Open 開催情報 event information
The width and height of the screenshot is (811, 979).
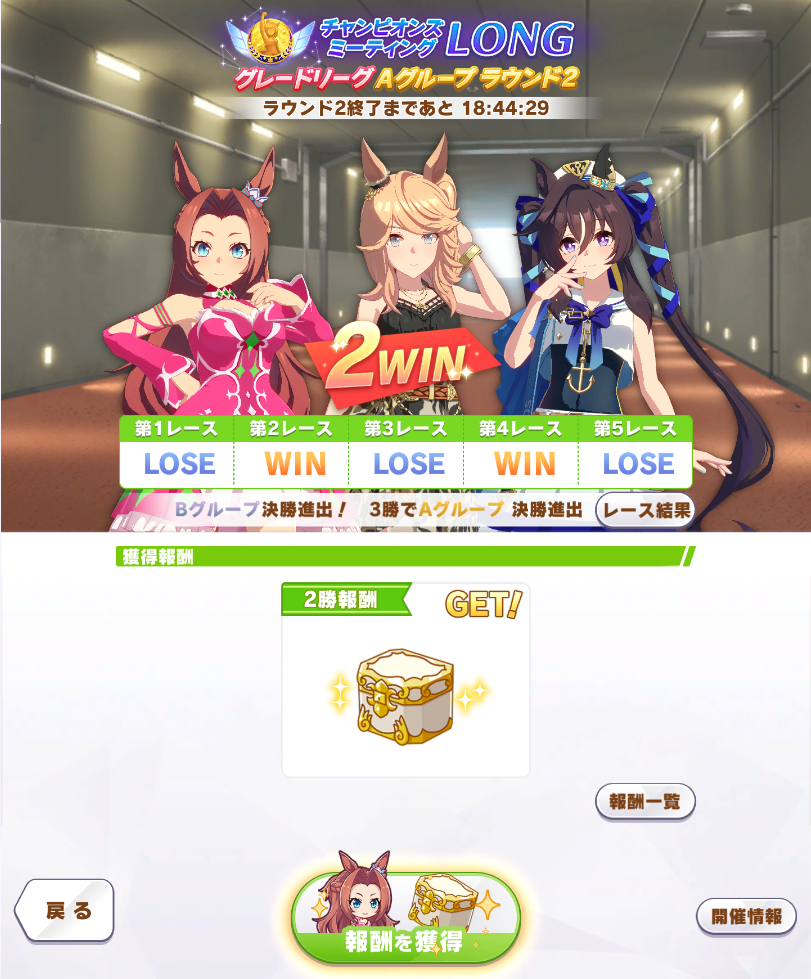coord(746,916)
